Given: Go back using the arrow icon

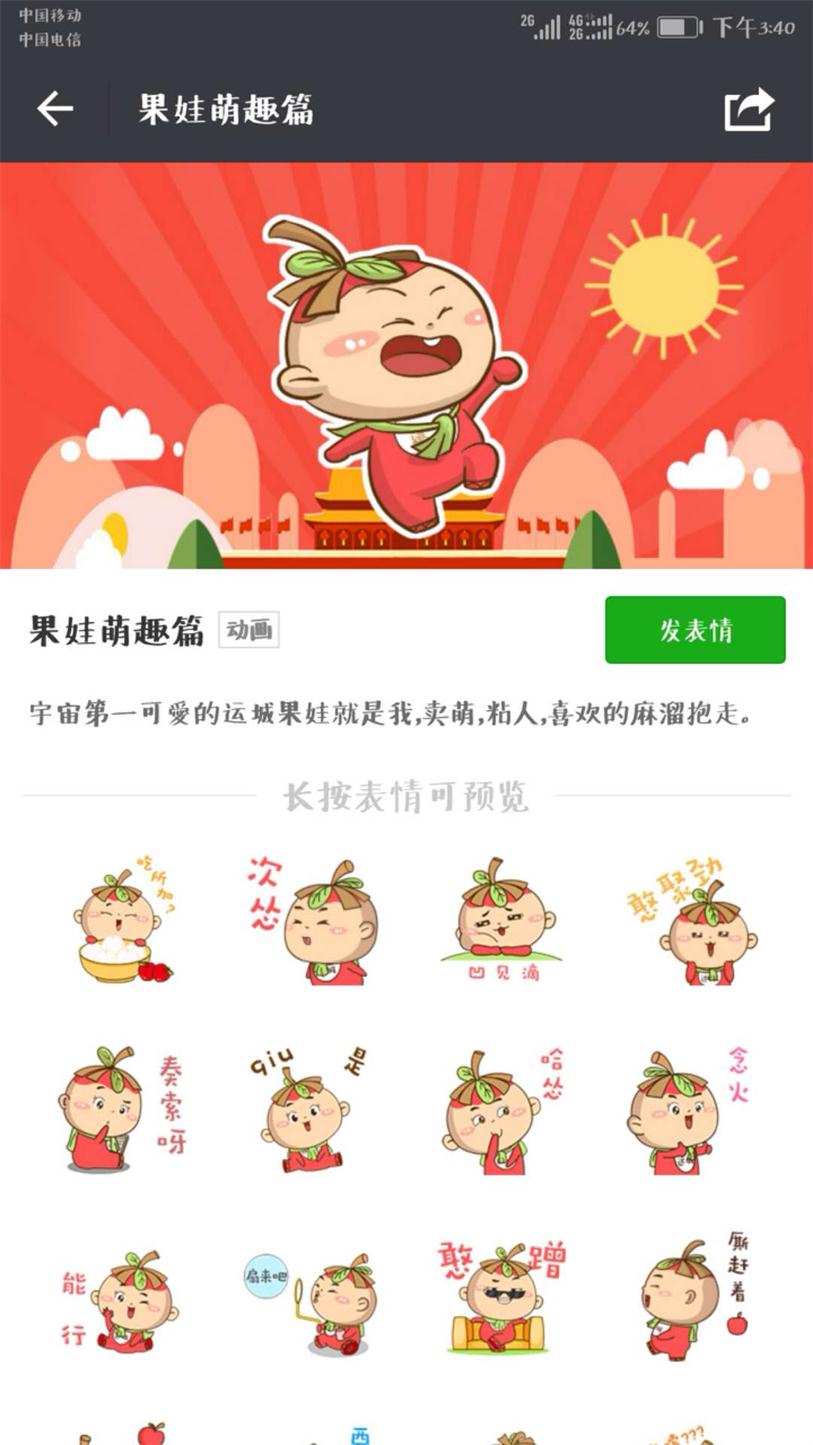Looking at the screenshot, I should pyautogui.click(x=56, y=109).
